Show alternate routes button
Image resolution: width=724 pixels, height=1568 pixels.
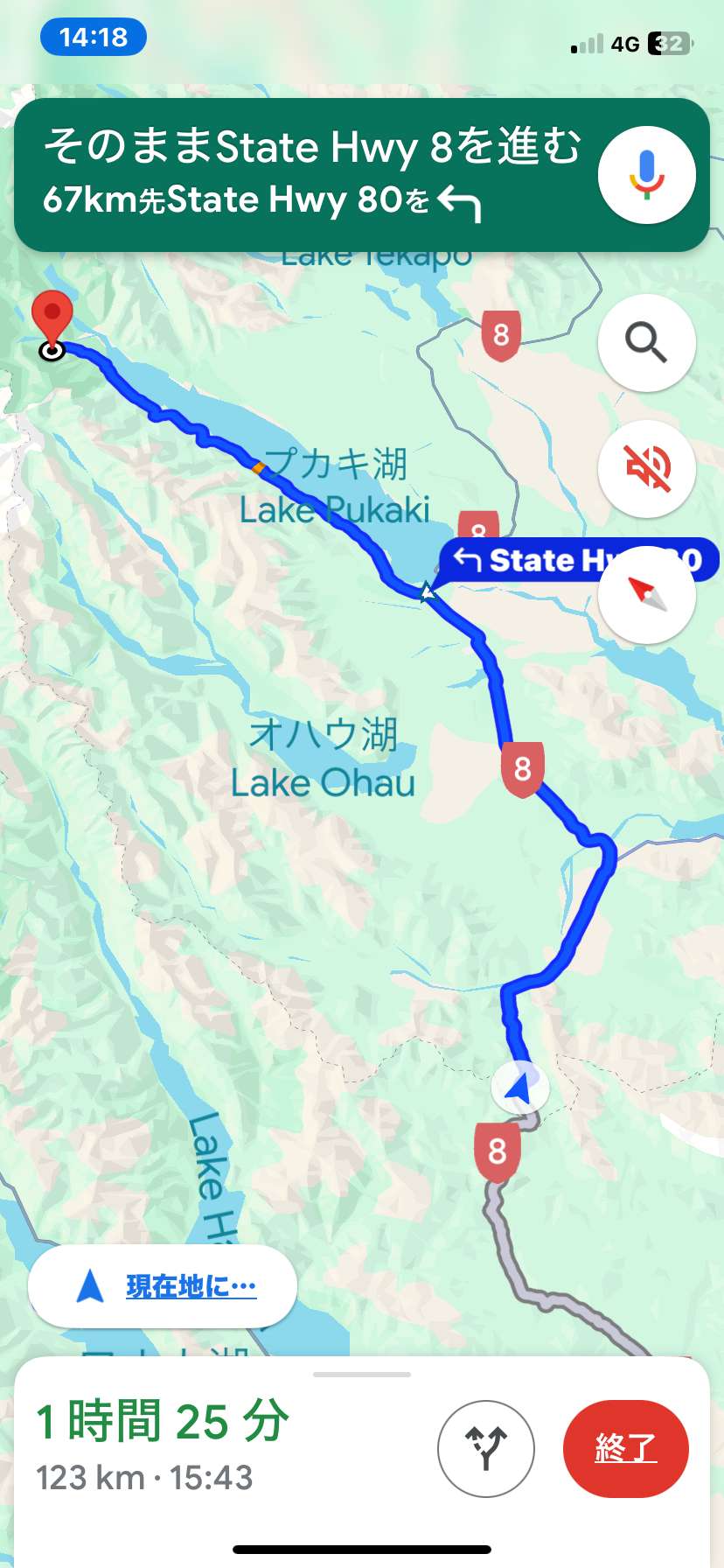pos(485,1449)
